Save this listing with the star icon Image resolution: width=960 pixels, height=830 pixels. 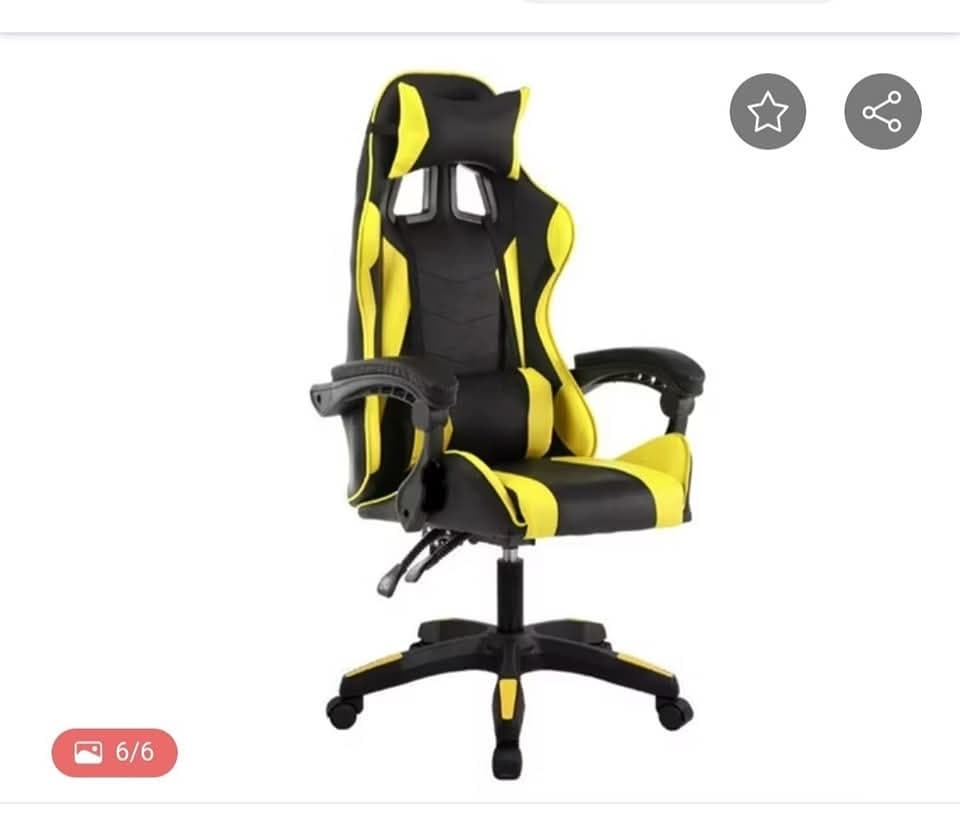point(767,112)
